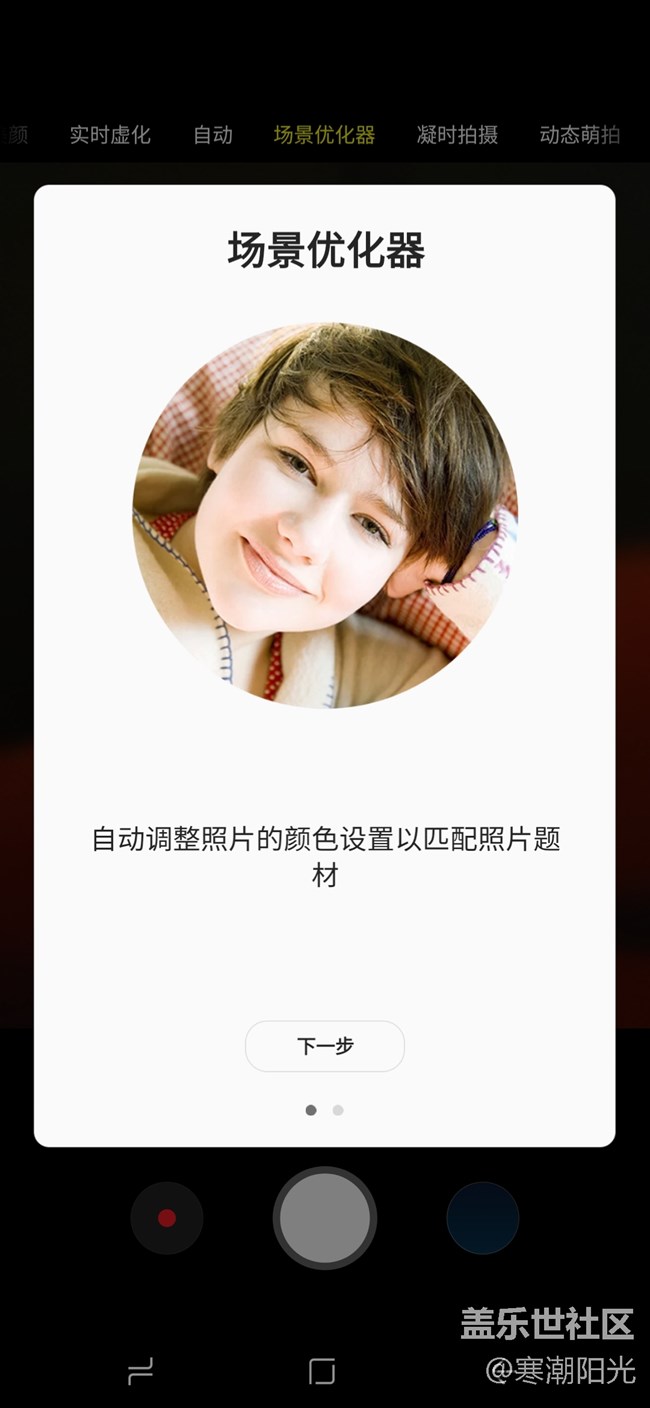Switch to 实时虚化 camera mode

click(x=110, y=135)
